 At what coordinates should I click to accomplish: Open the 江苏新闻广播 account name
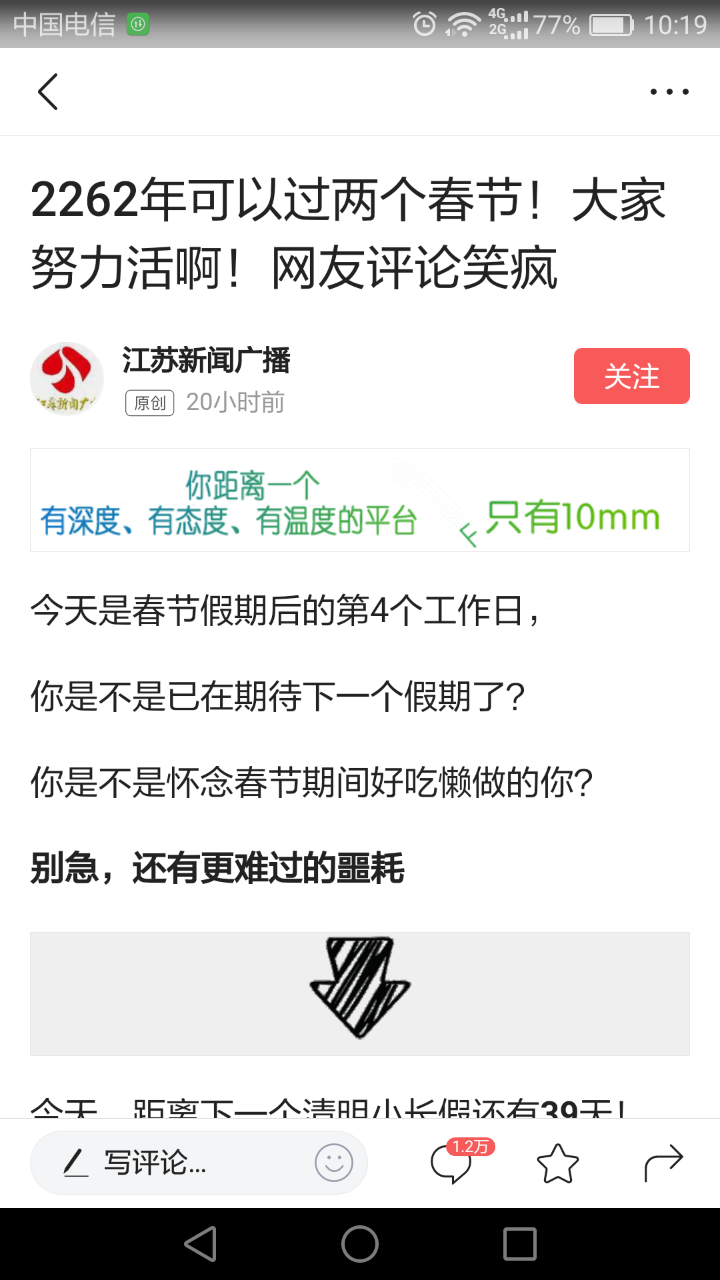[x=206, y=360]
